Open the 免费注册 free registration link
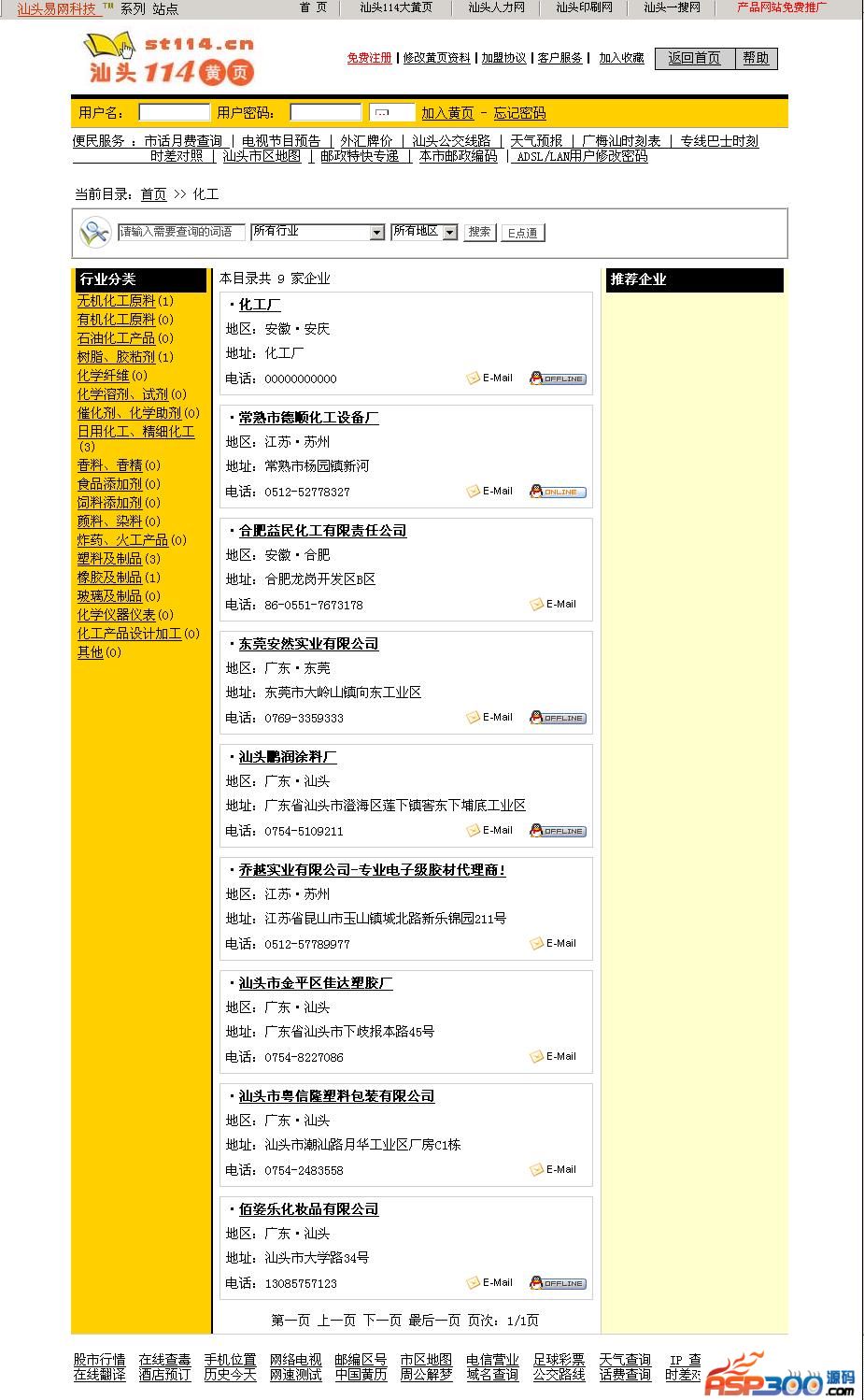 pyautogui.click(x=369, y=58)
